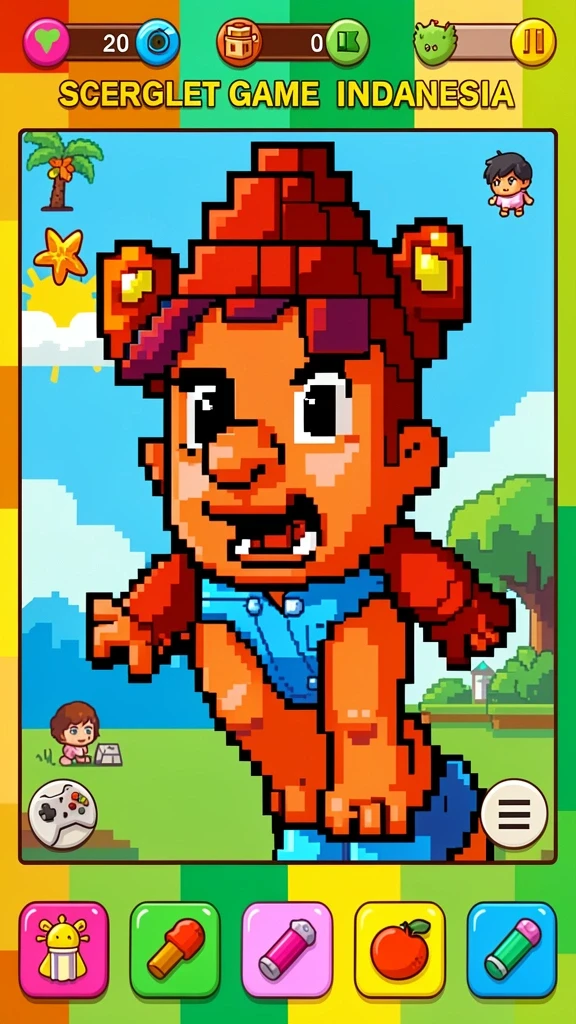Pause the game with the yellow button

coord(534,42)
